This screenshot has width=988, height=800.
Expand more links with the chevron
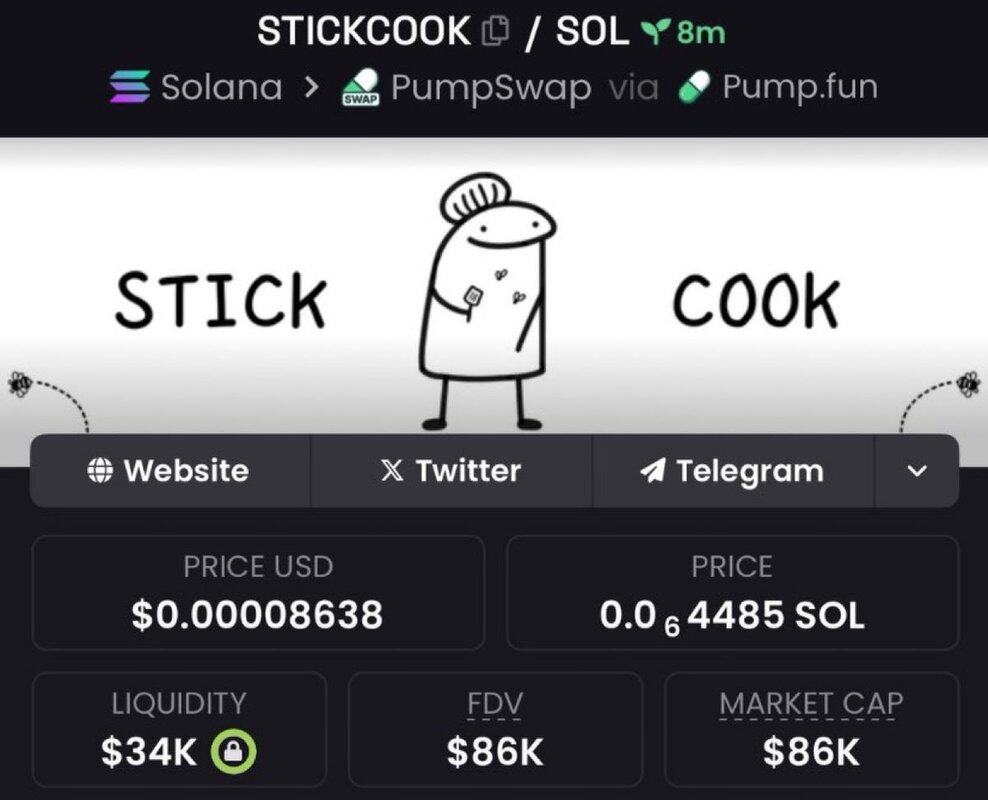(916, 471)
